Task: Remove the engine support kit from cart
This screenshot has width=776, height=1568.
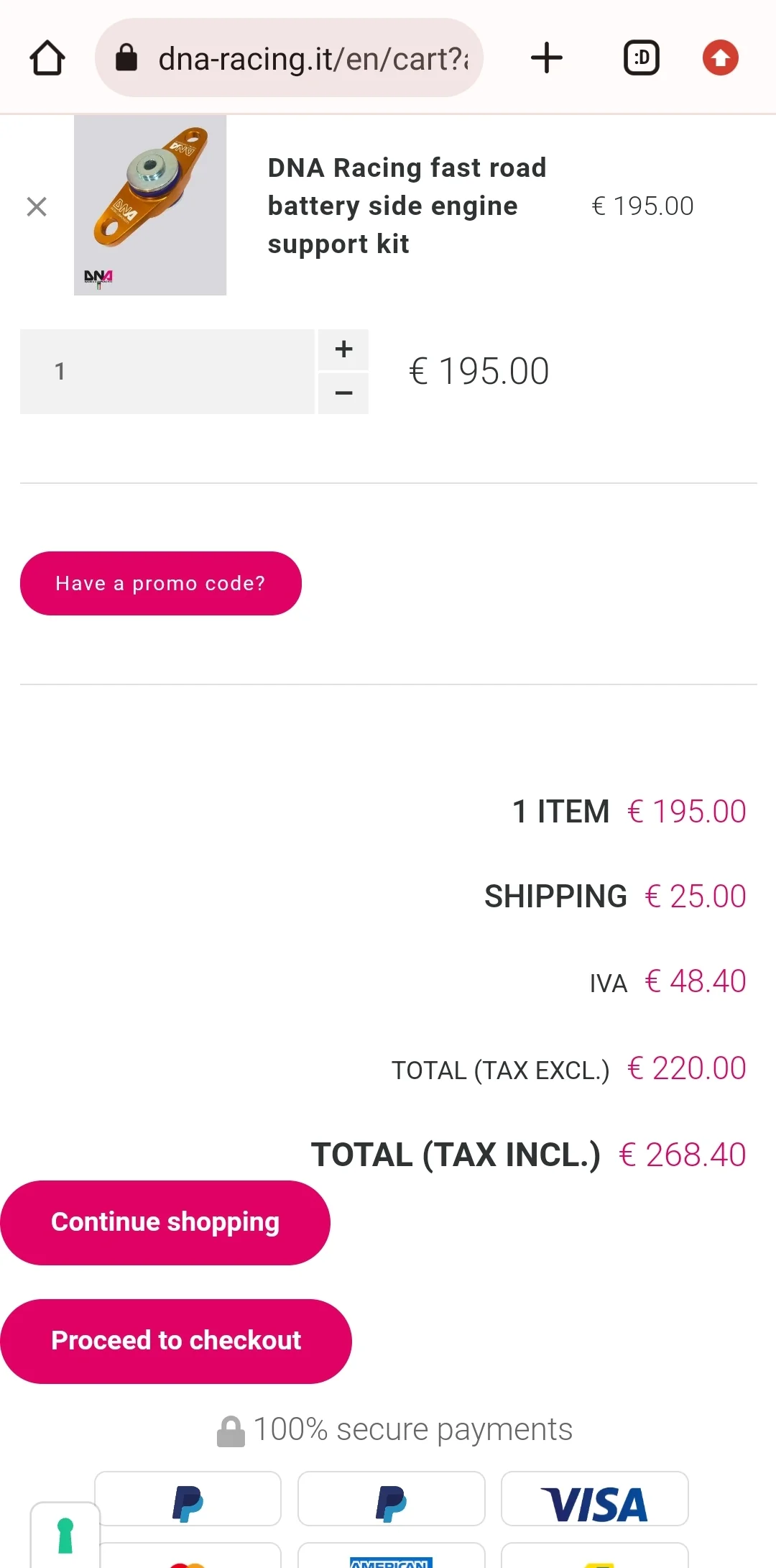Action: [x=37, y=207]
